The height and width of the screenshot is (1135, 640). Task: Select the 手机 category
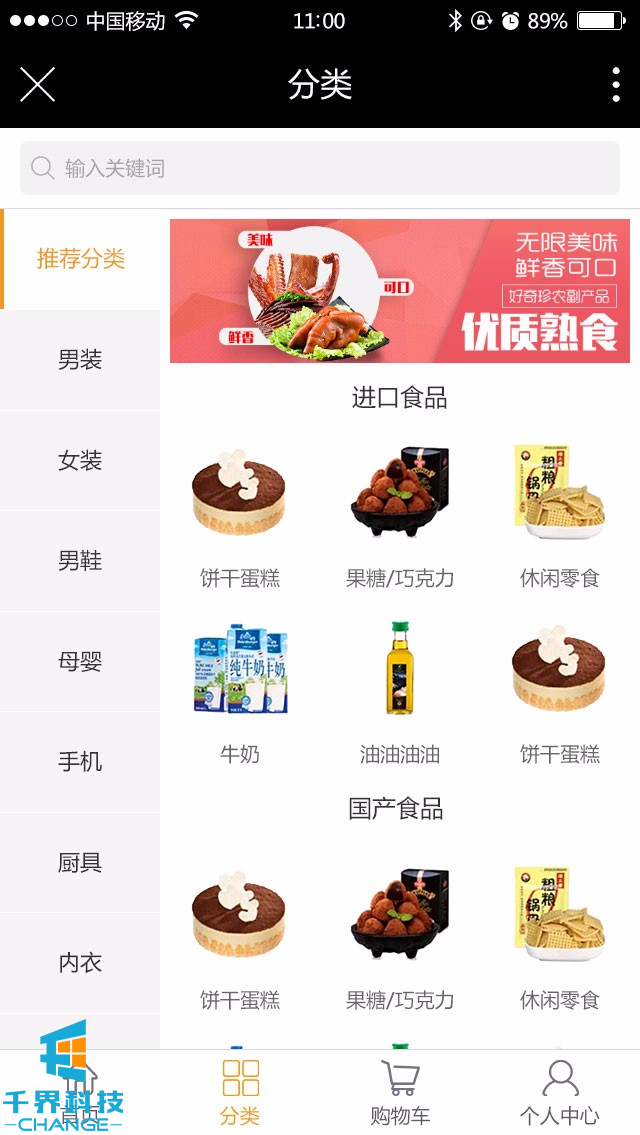click(x=80, y=762)
